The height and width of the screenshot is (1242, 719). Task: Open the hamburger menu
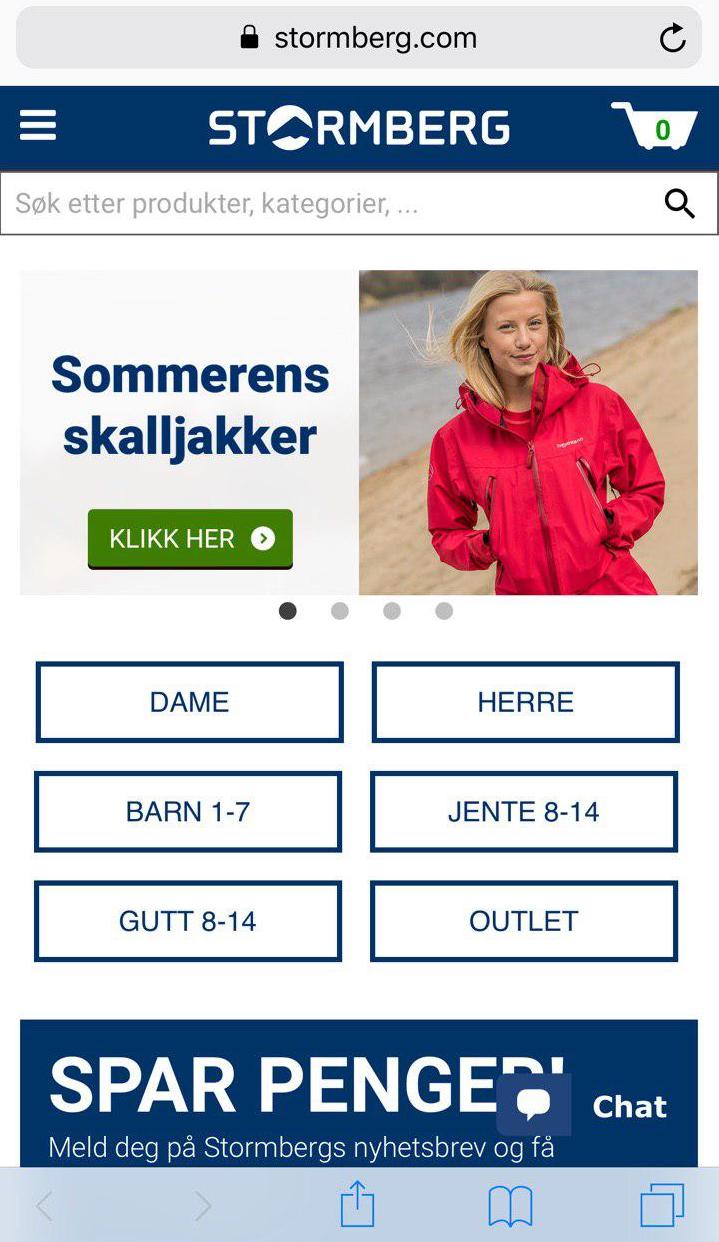pos(38,126)
